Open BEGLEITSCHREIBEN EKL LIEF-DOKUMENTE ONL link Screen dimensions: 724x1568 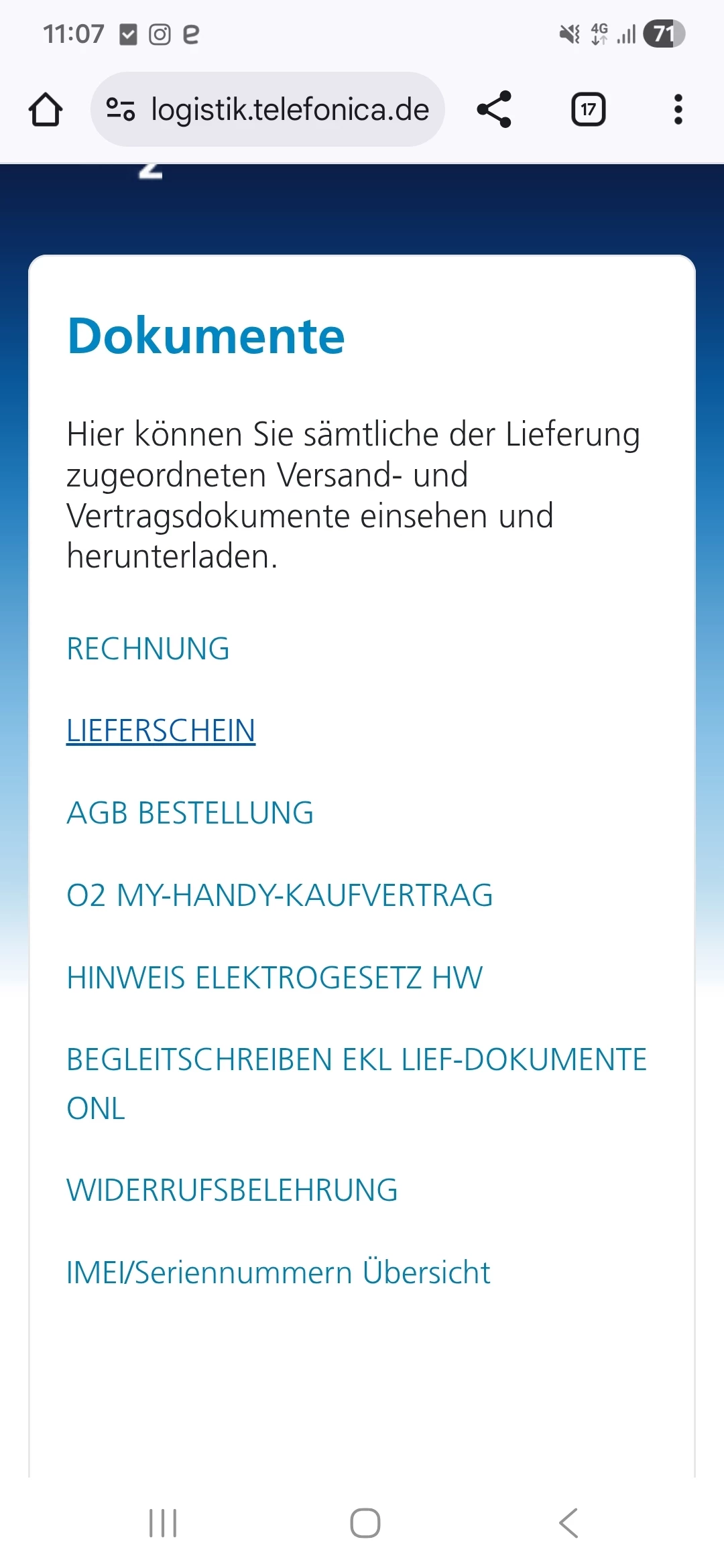pos(355,1060)
